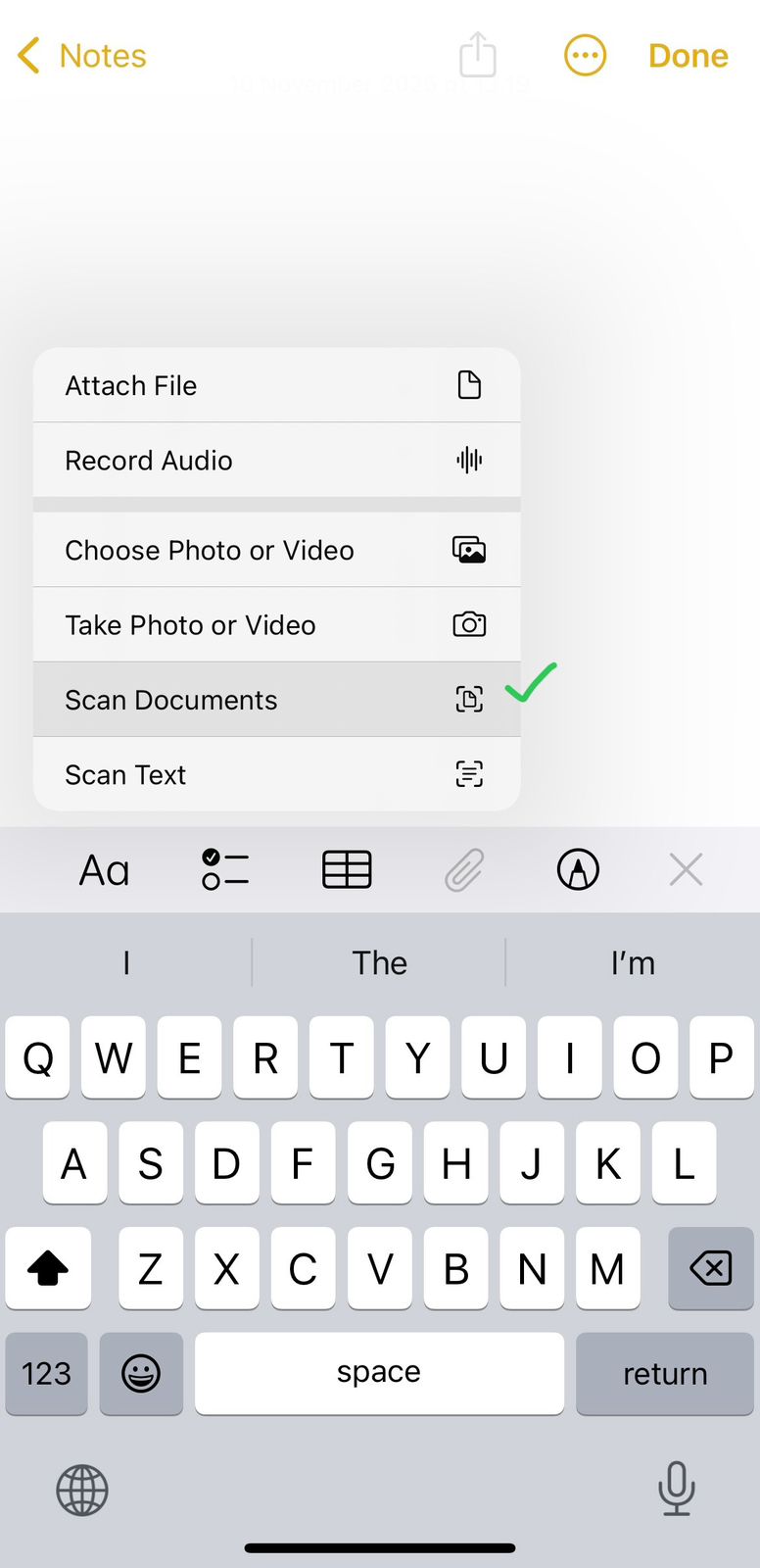Share the note using the share icon

[x=477, y=55]
